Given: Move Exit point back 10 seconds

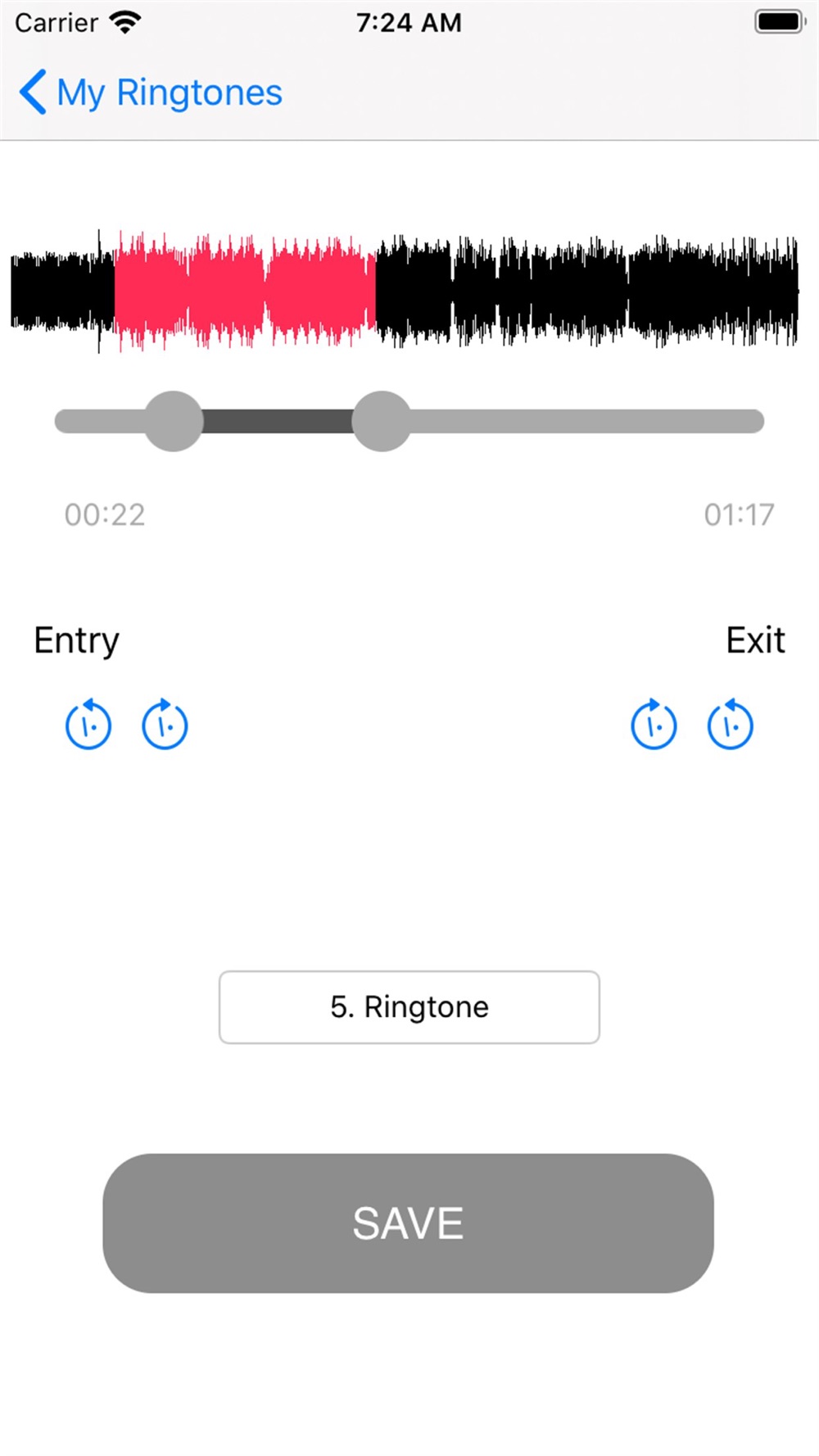Looking at the screenshot, I should tap(730, 724).
